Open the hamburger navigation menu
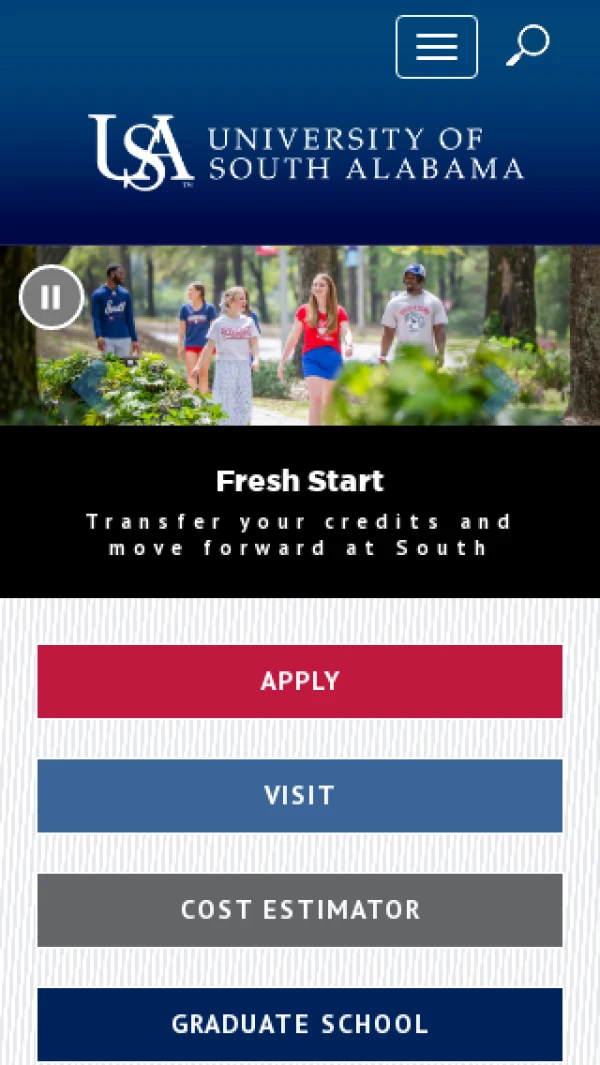 point(436,47)
